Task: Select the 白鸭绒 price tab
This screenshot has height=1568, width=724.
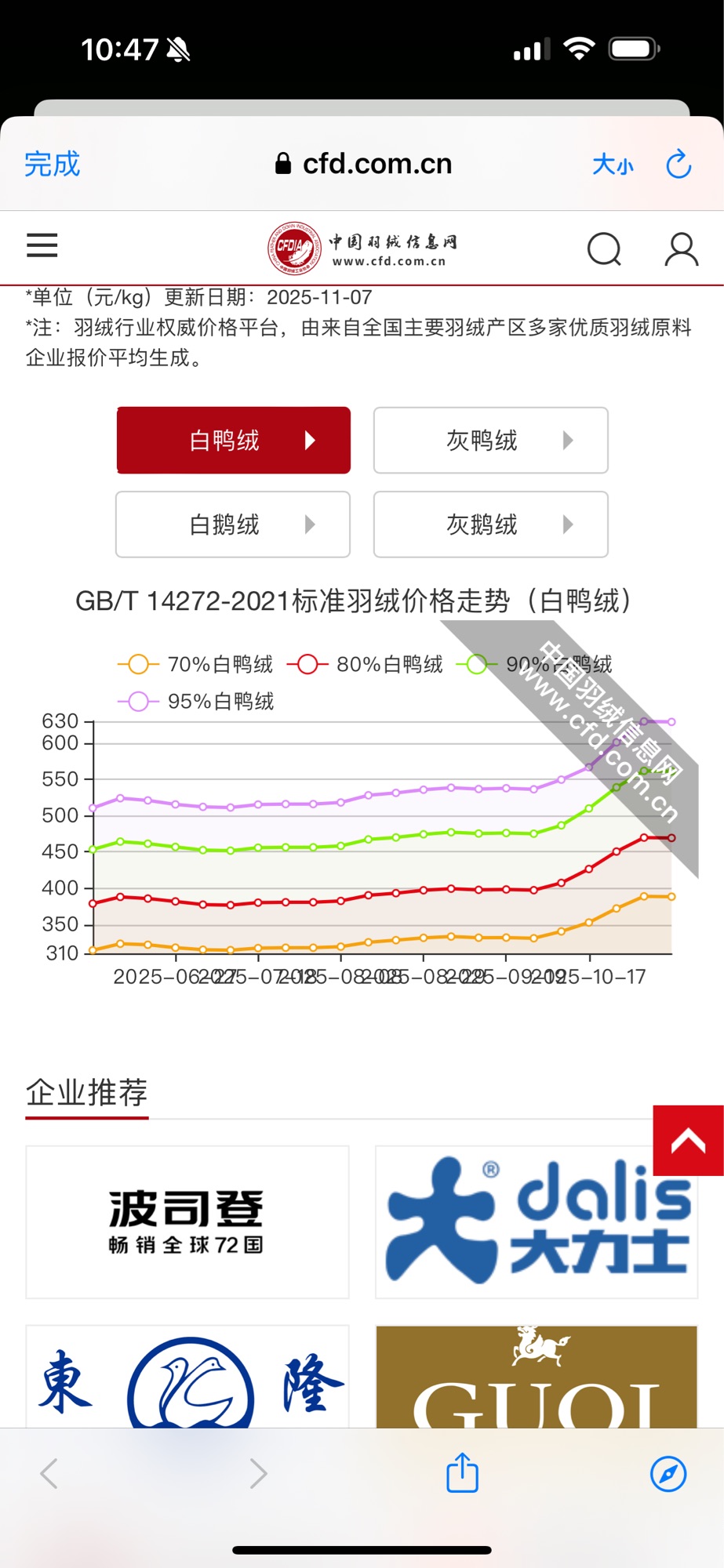Action: click(234, 441)
